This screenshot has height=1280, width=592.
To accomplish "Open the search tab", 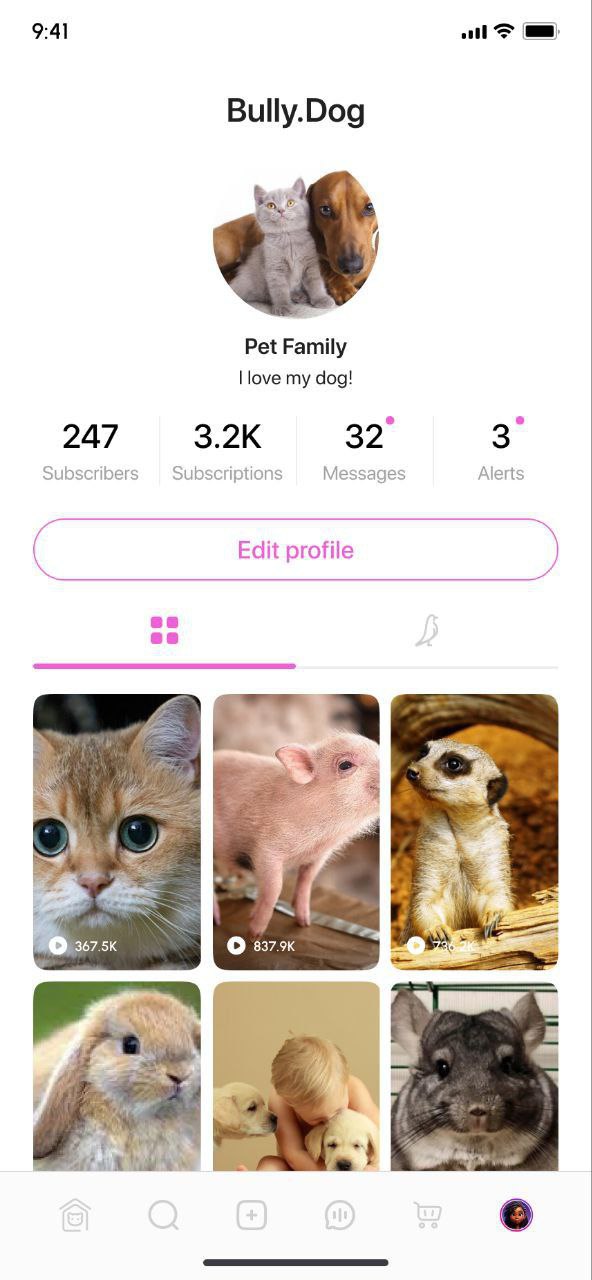I will coord(163,1215).
